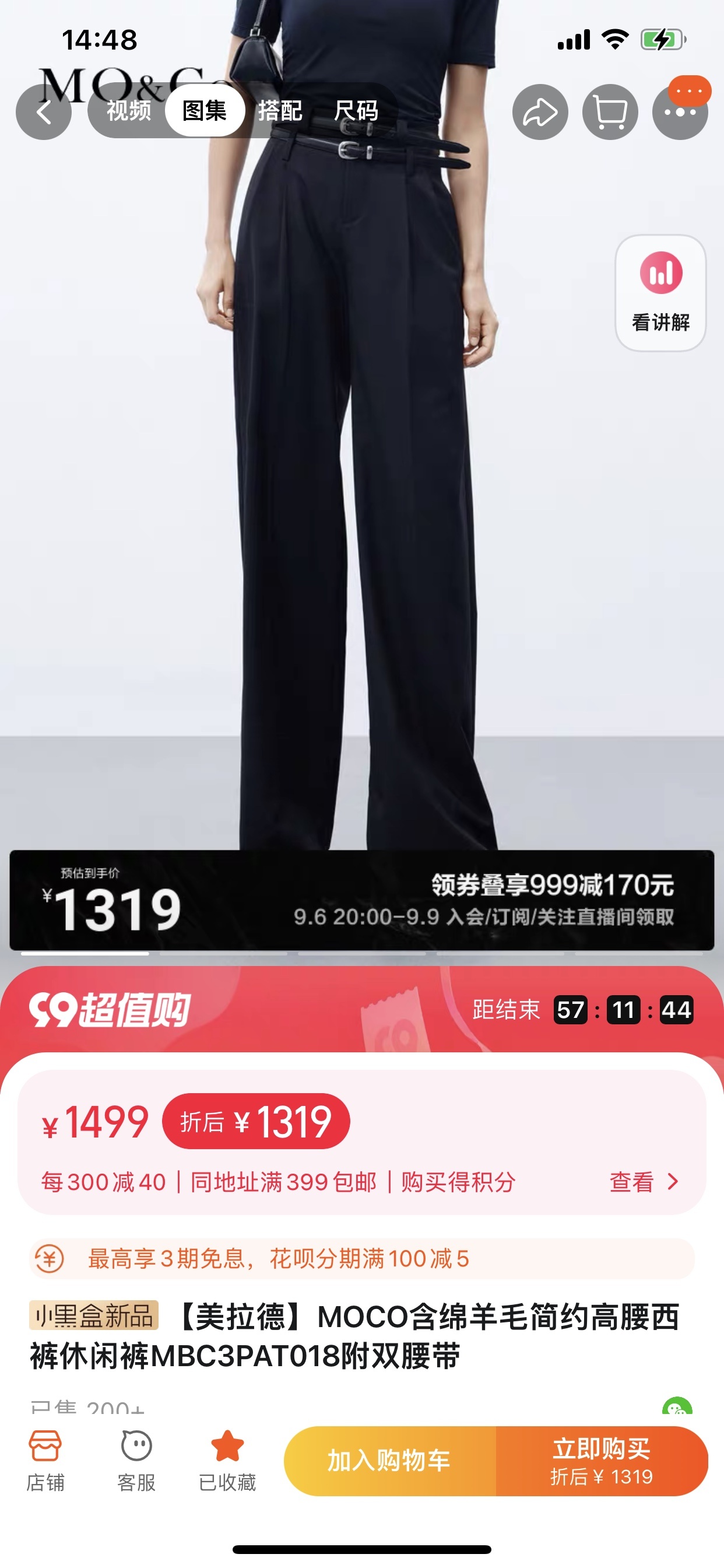
Task: Open the three-dot more menu
Action: (680, 112)
